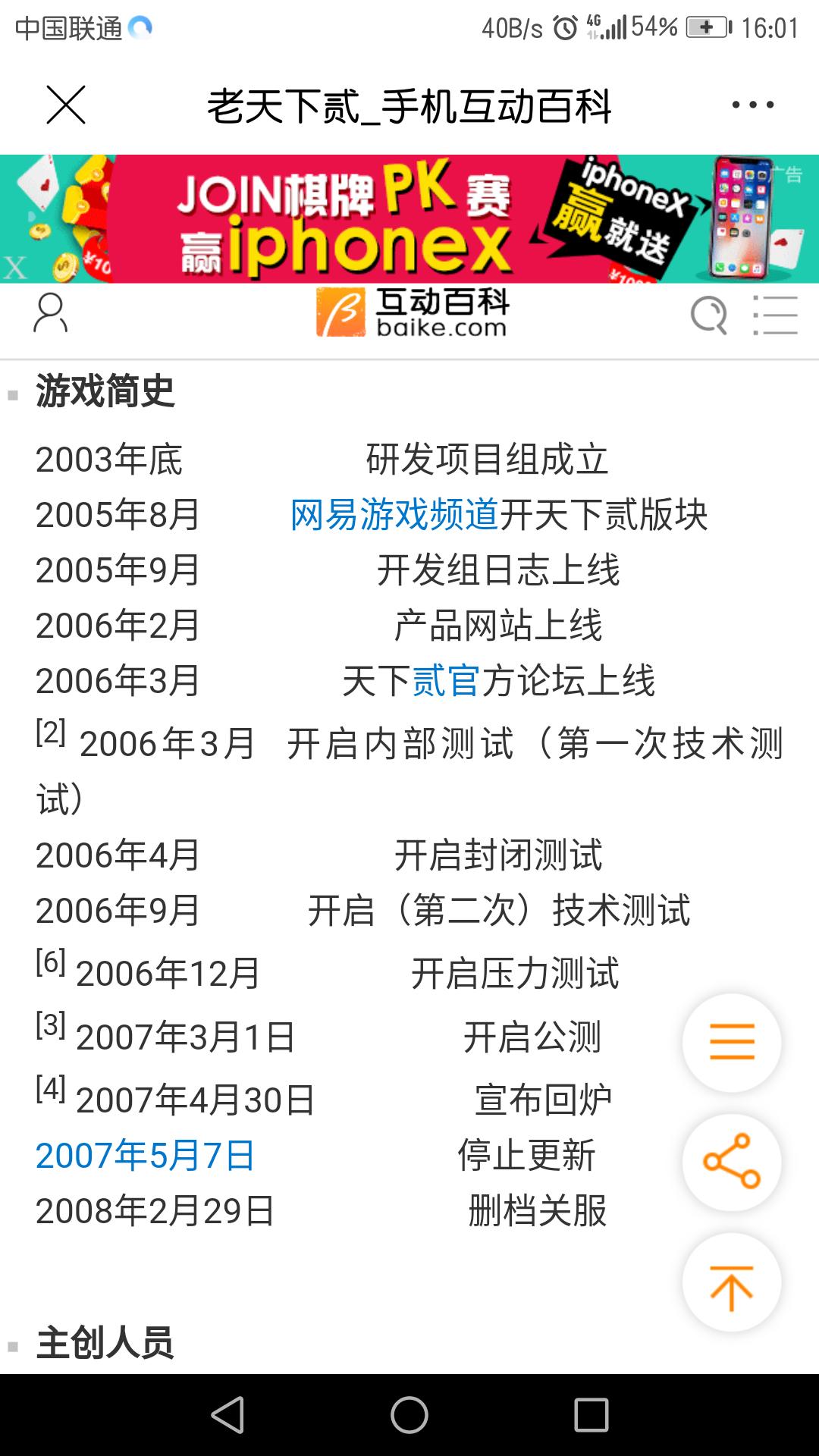View reference [3] footnote
The image size is (819, 1456).
pos(51,1025)
